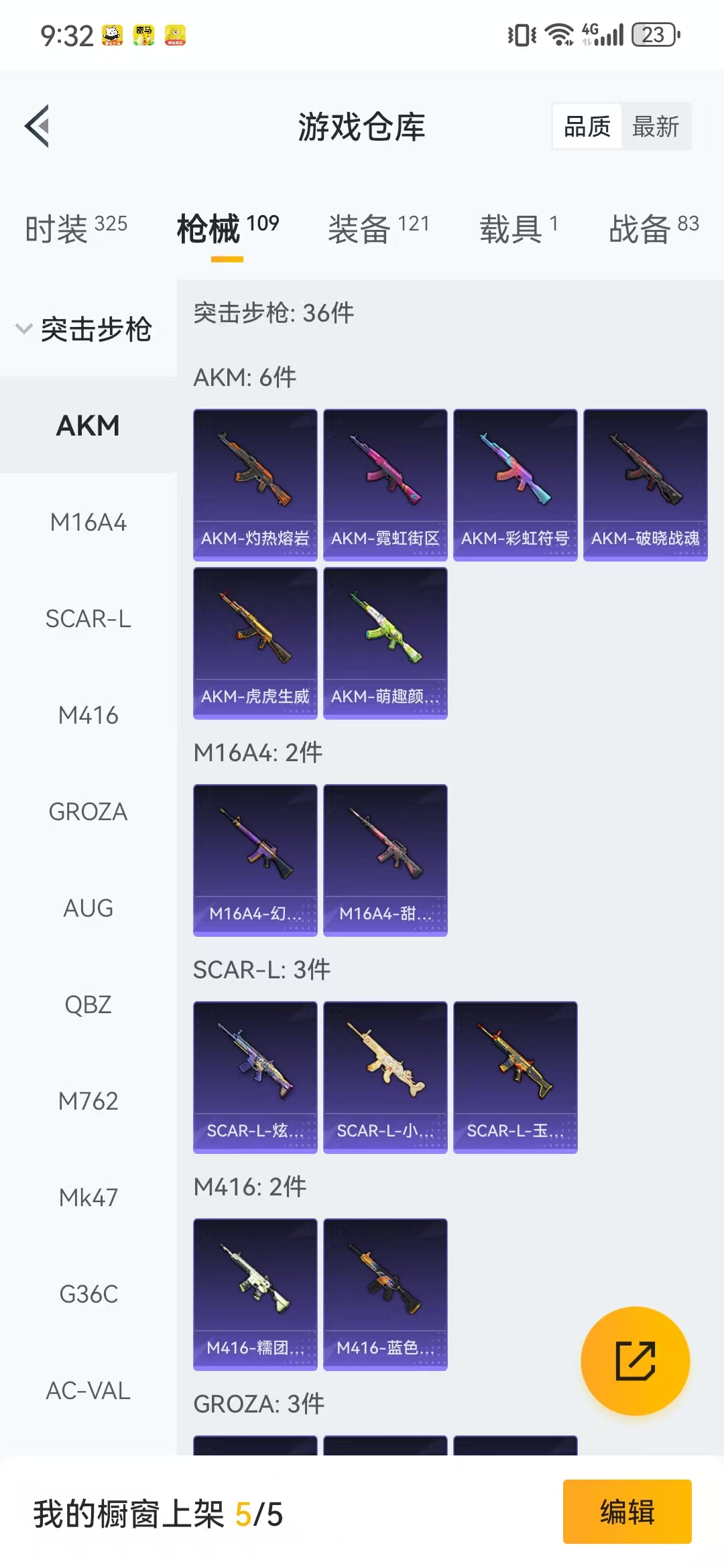View the AKM-彩虹符号 skin
The height and width of the screenshot is (1568, 724).
[516, 485]
